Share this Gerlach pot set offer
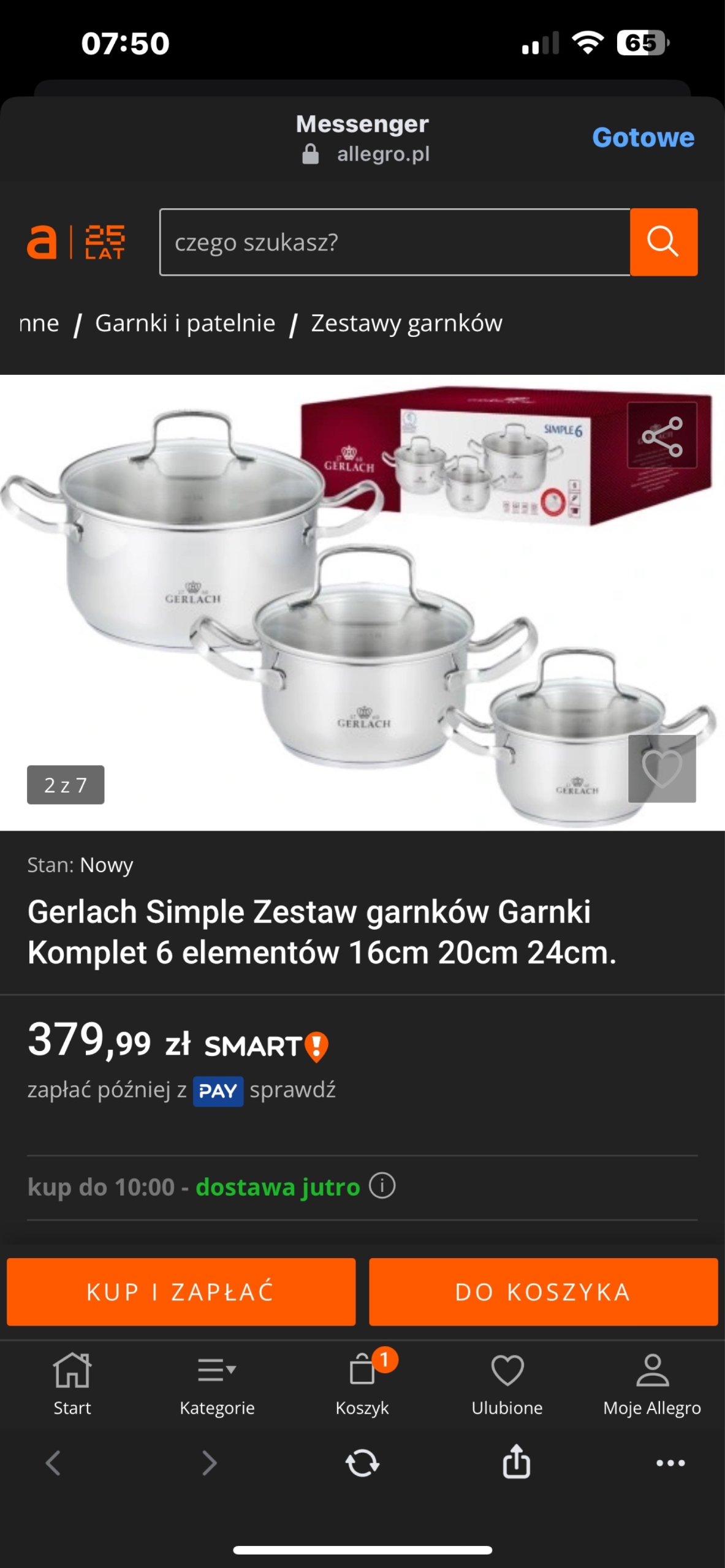The height and width of the screenshot is (1568, 725). tap(662, 436)
